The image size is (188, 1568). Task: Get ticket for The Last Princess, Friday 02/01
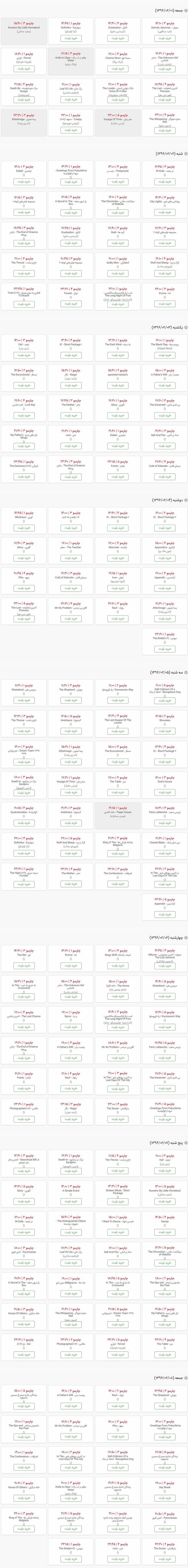pos(164,99)
